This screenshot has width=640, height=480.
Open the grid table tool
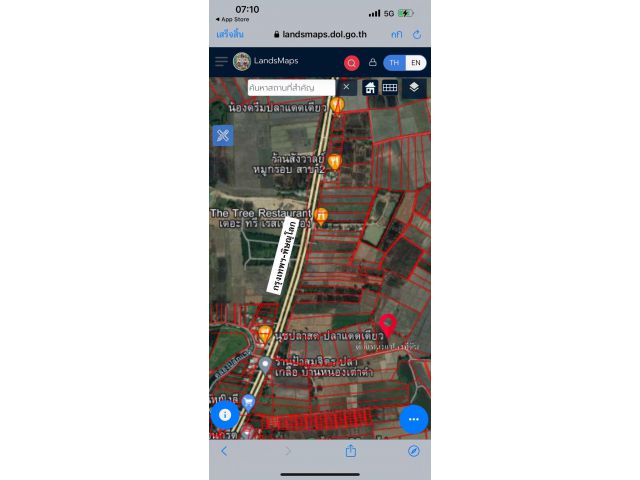pos(390,87)
